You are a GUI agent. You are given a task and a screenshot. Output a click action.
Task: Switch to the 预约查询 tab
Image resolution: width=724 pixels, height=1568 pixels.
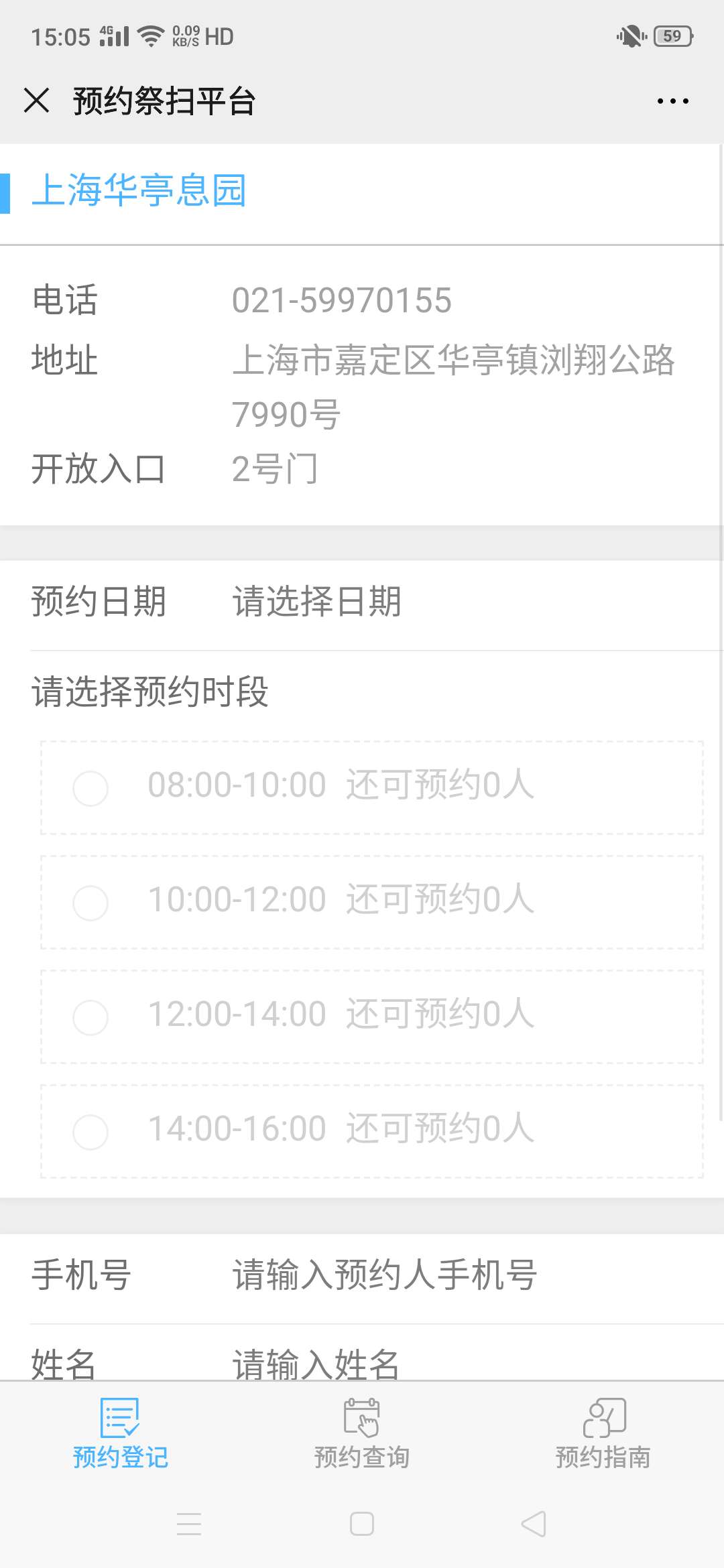click(x=362, y=1433)
